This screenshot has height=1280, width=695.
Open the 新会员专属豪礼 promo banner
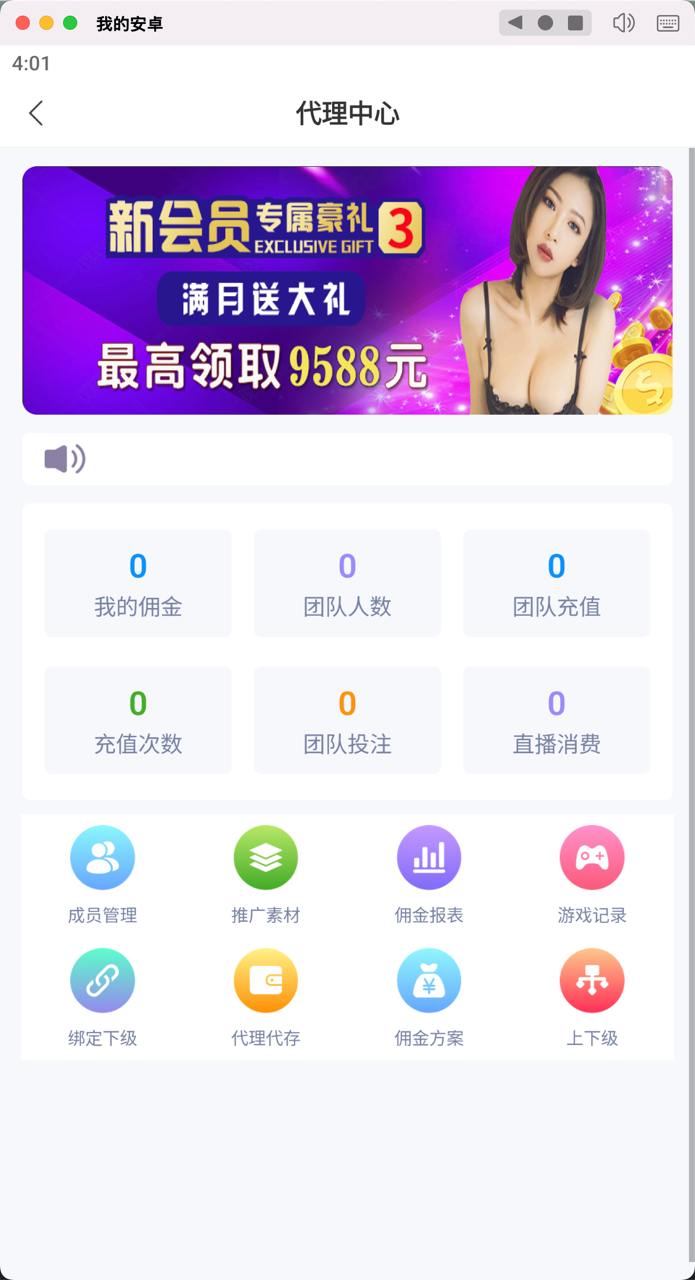tap(347, 290)
